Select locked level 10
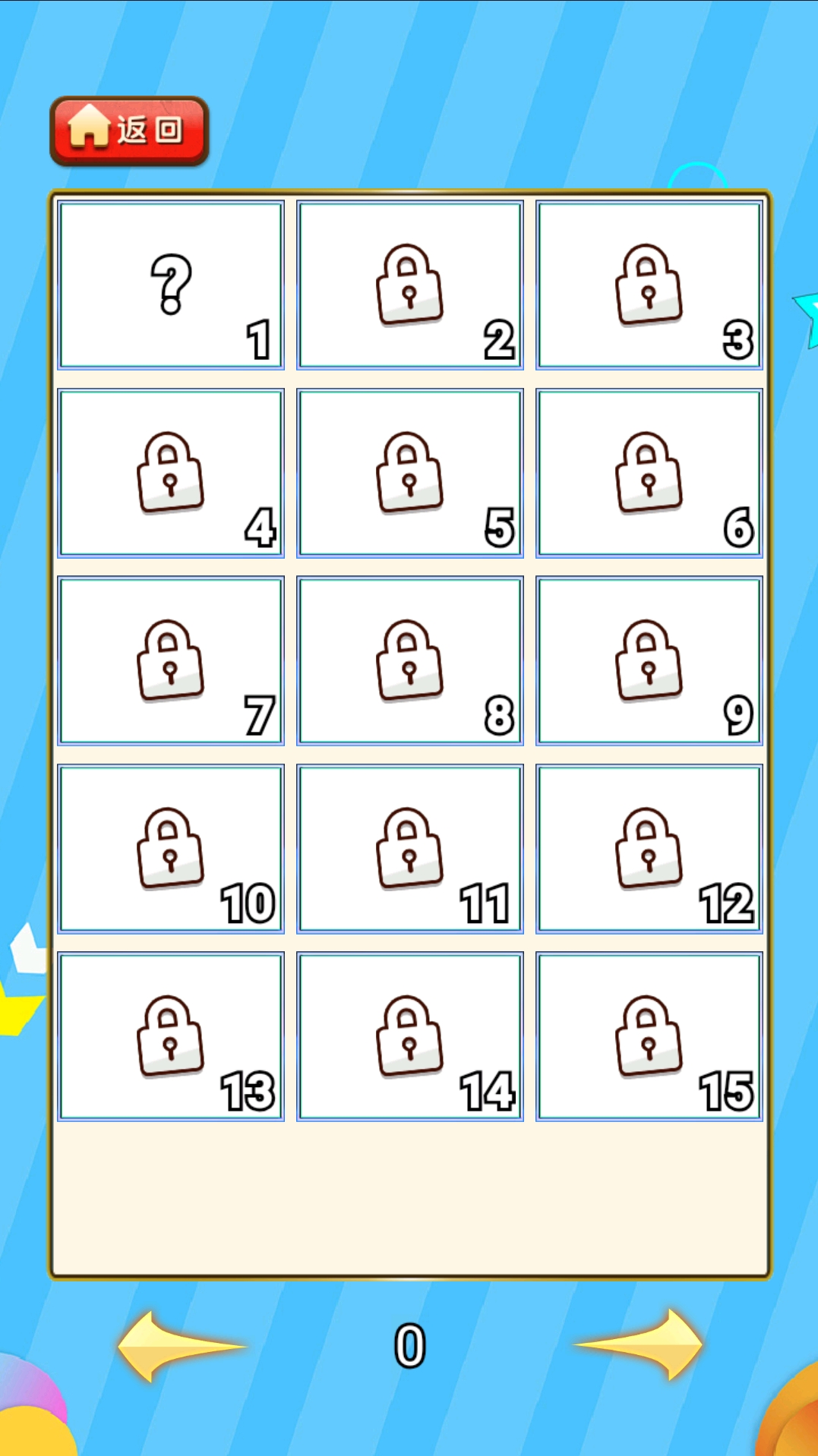The image size is (818, 1456). tap(171, 849)
